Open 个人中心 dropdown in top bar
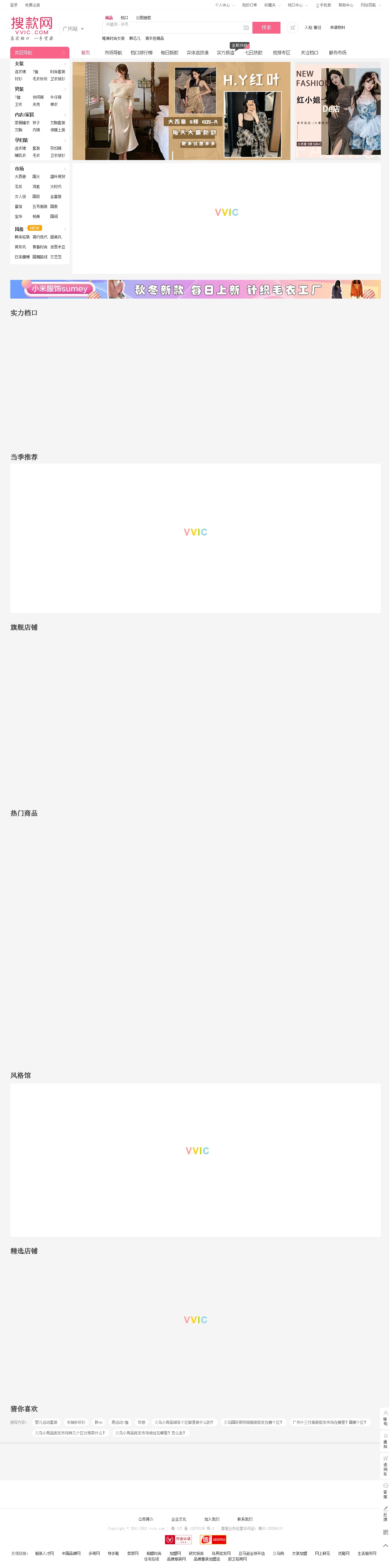Viewport: 391px width, 1568px height. (x=224, y=5)
